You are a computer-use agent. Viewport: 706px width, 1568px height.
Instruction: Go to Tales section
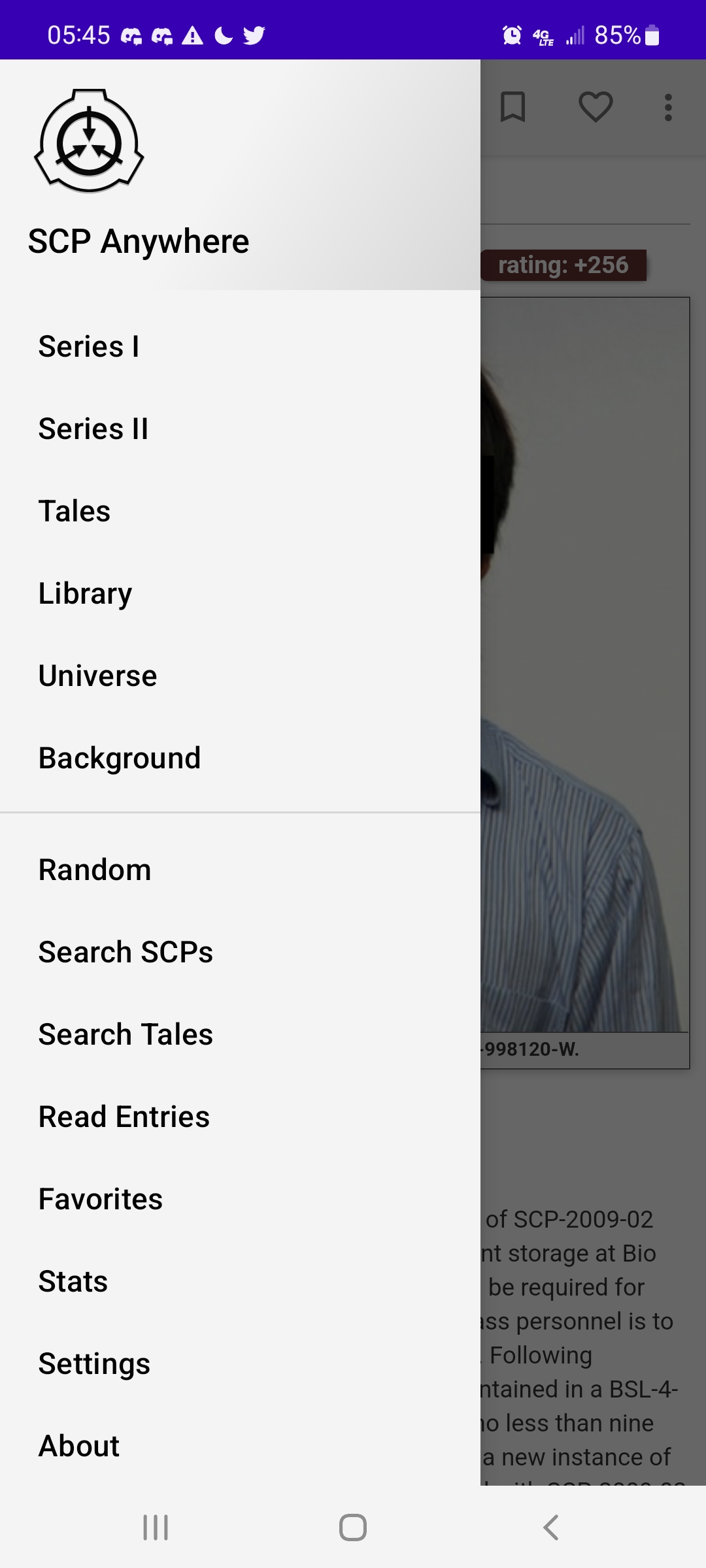(x=240, y=511)
